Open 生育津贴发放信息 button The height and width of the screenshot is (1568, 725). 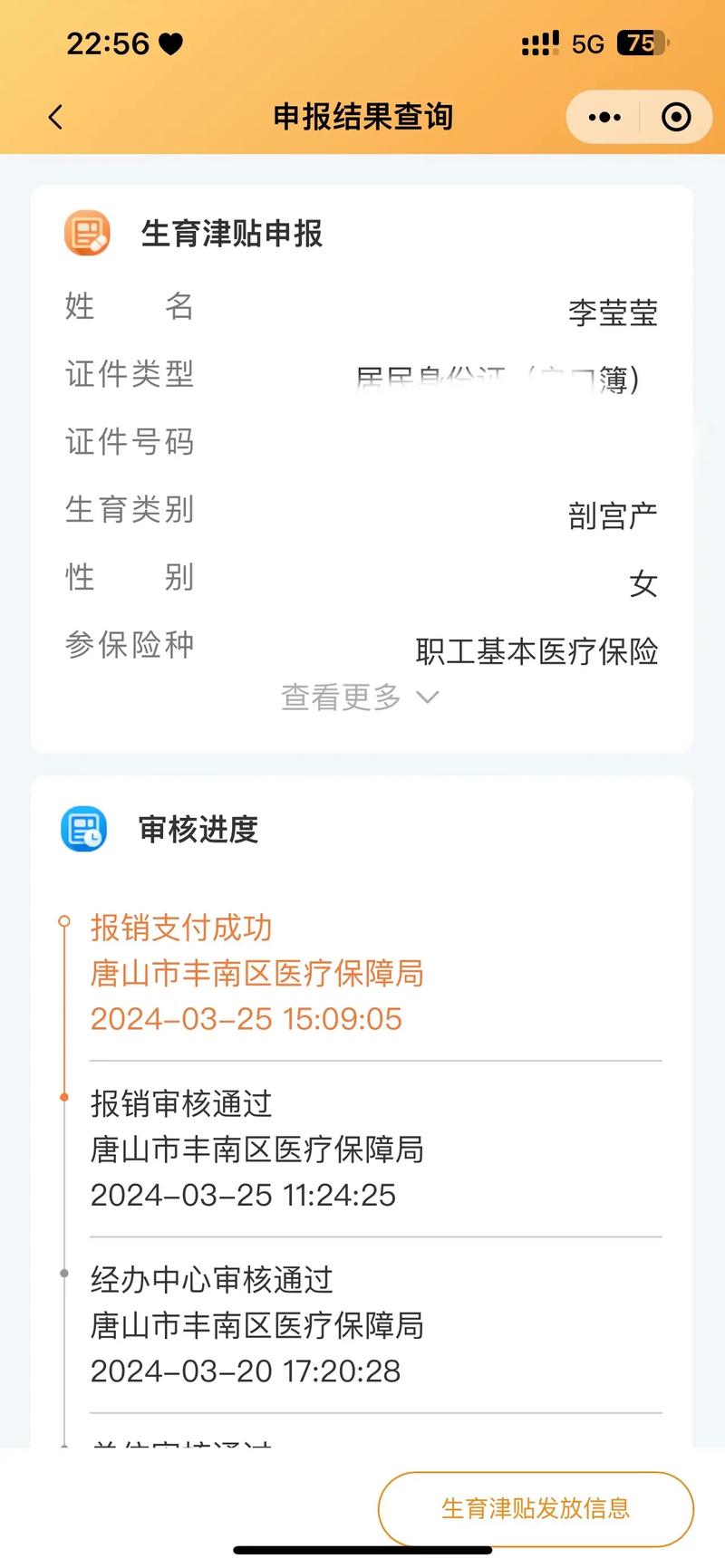coord(536,1508)
